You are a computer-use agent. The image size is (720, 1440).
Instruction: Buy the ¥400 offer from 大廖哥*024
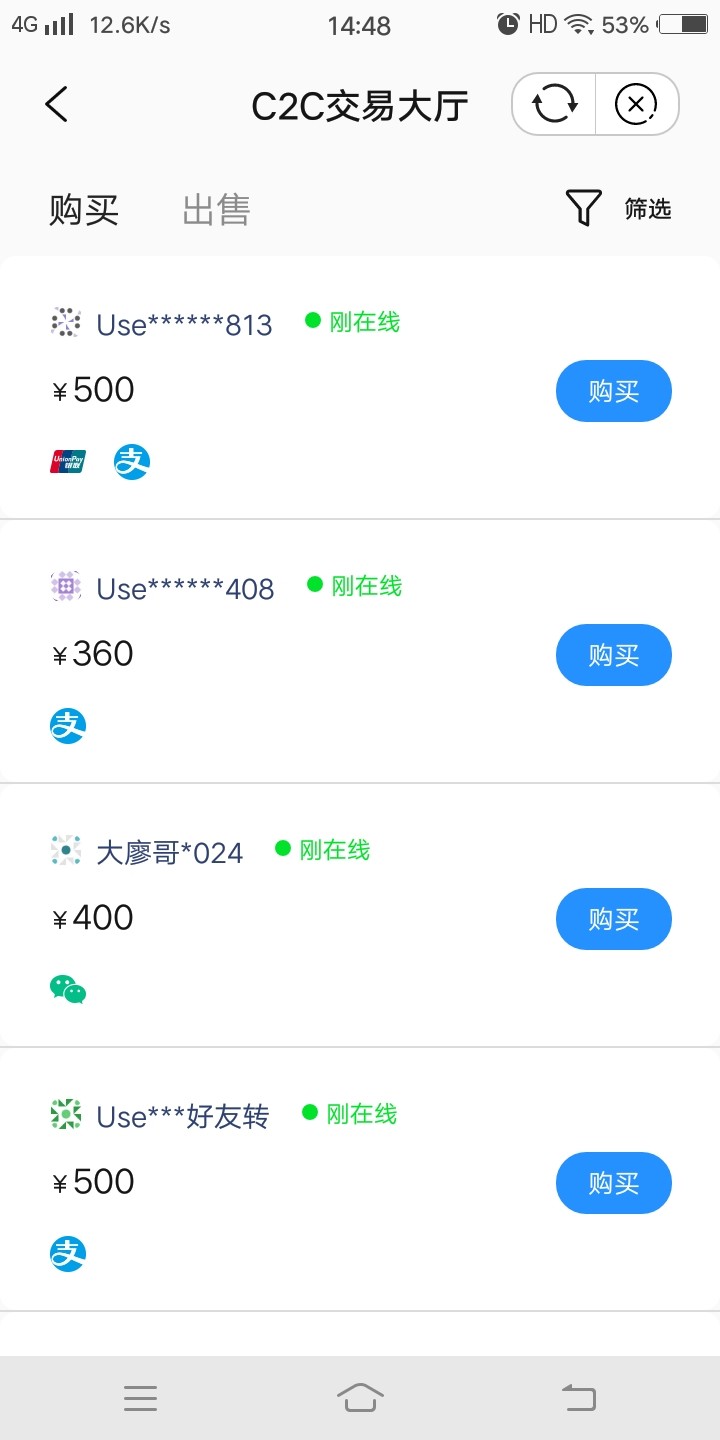pyautogui.click(x=613, y=919)
